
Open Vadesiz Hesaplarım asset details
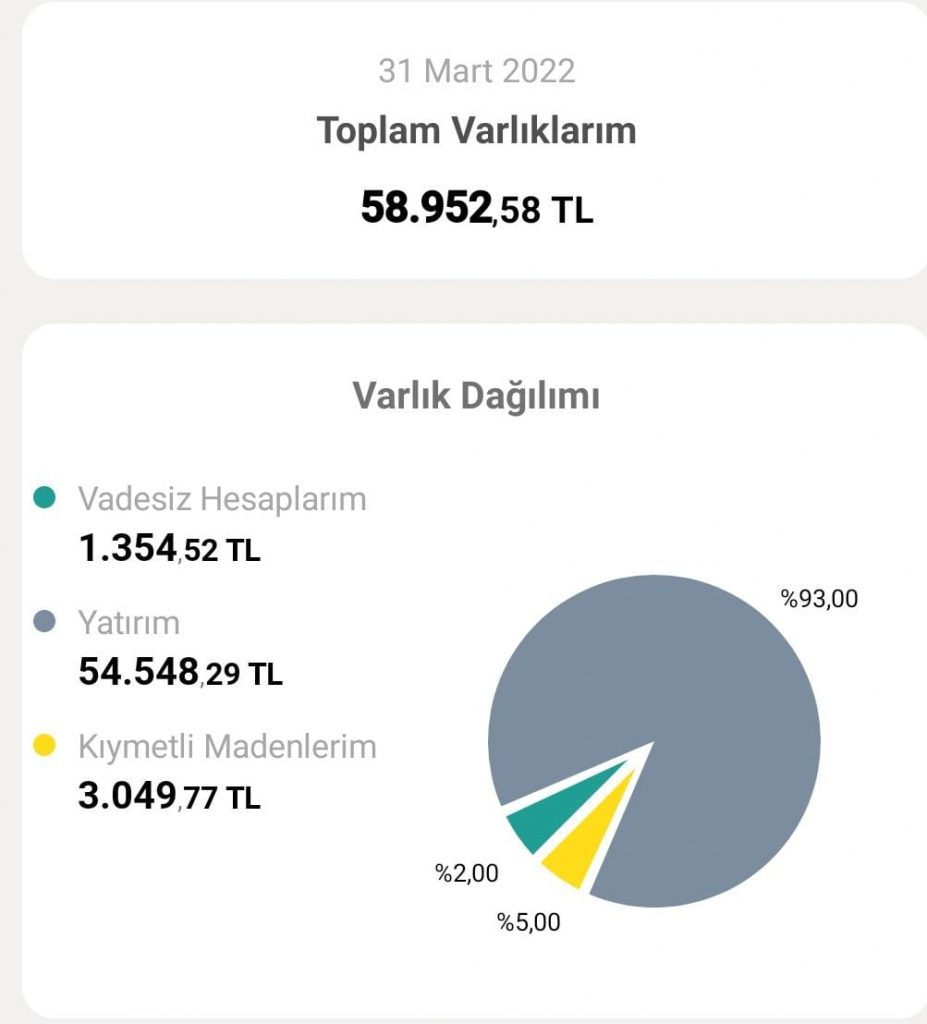click(x=221, y=499)
